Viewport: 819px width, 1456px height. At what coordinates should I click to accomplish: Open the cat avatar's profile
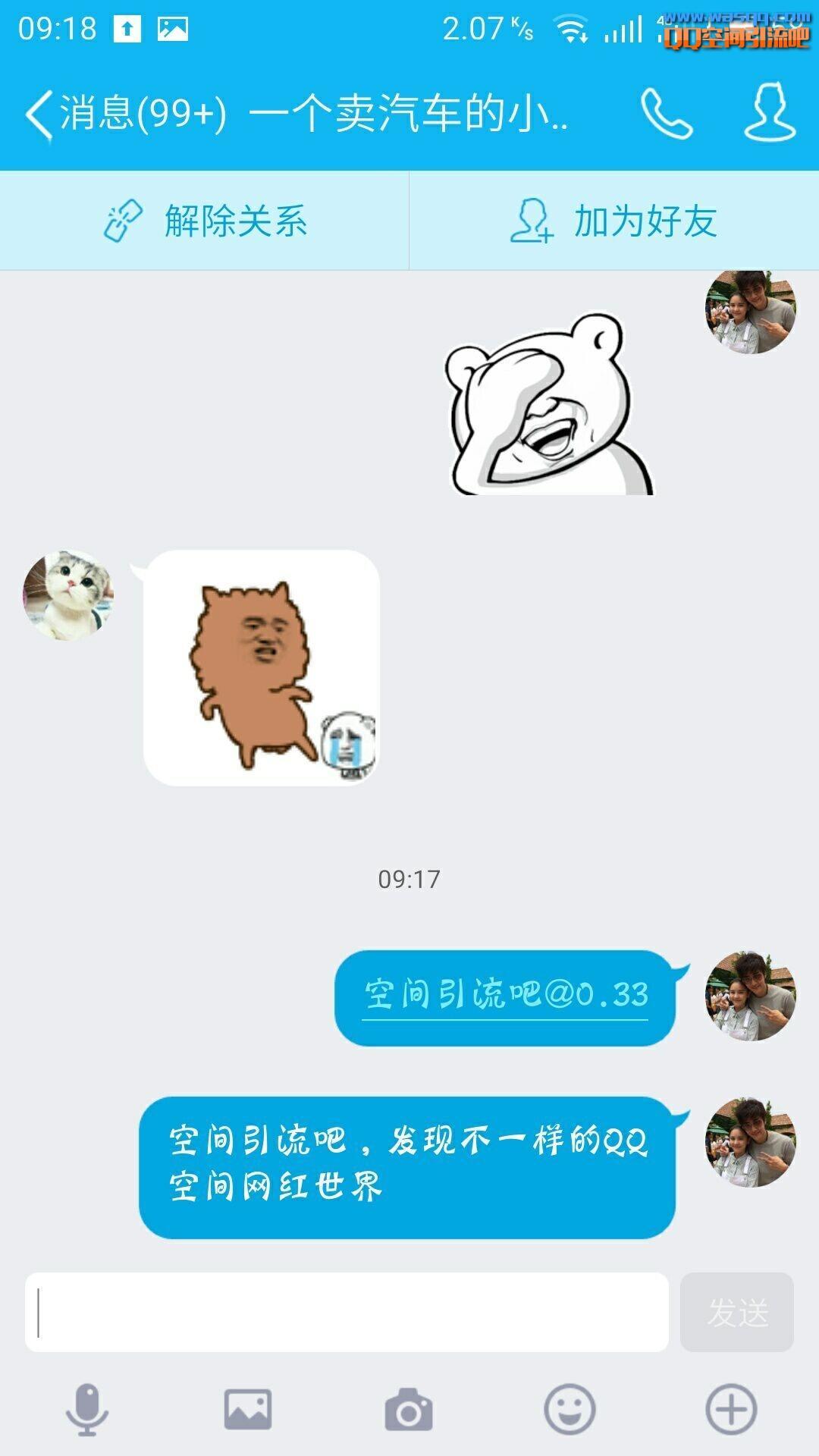tap(68, 596)
